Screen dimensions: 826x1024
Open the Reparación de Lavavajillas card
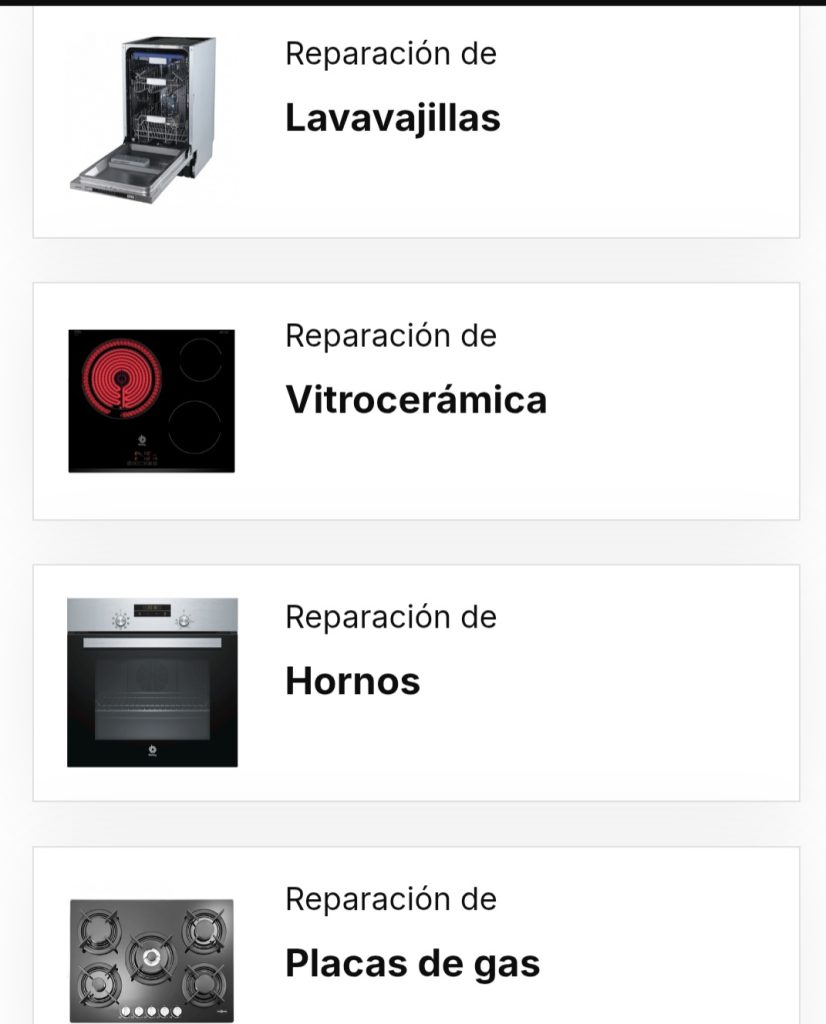pos(416,118)
